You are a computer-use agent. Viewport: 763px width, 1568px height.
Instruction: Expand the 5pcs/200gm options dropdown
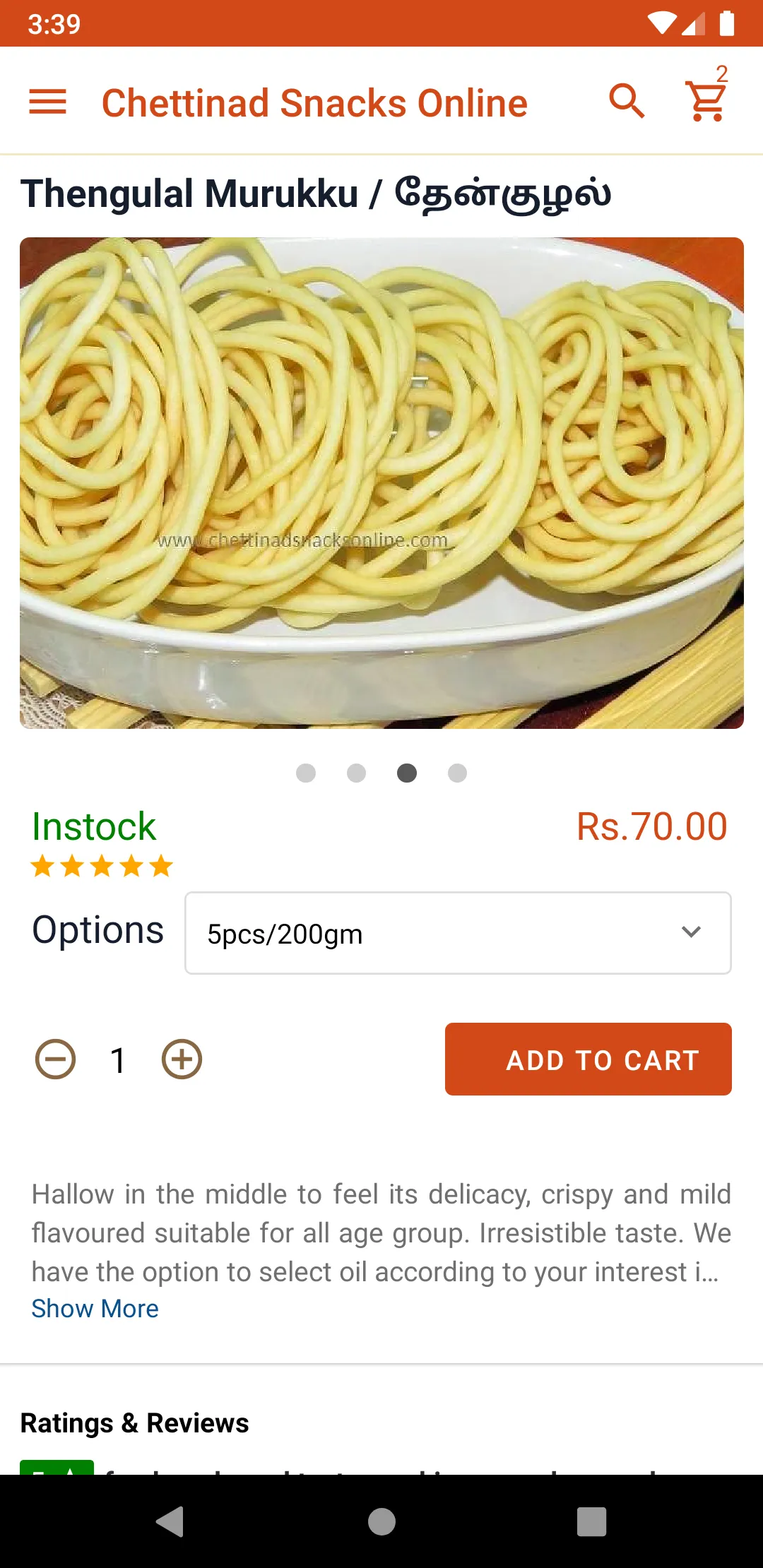click(x=458, y=933)
